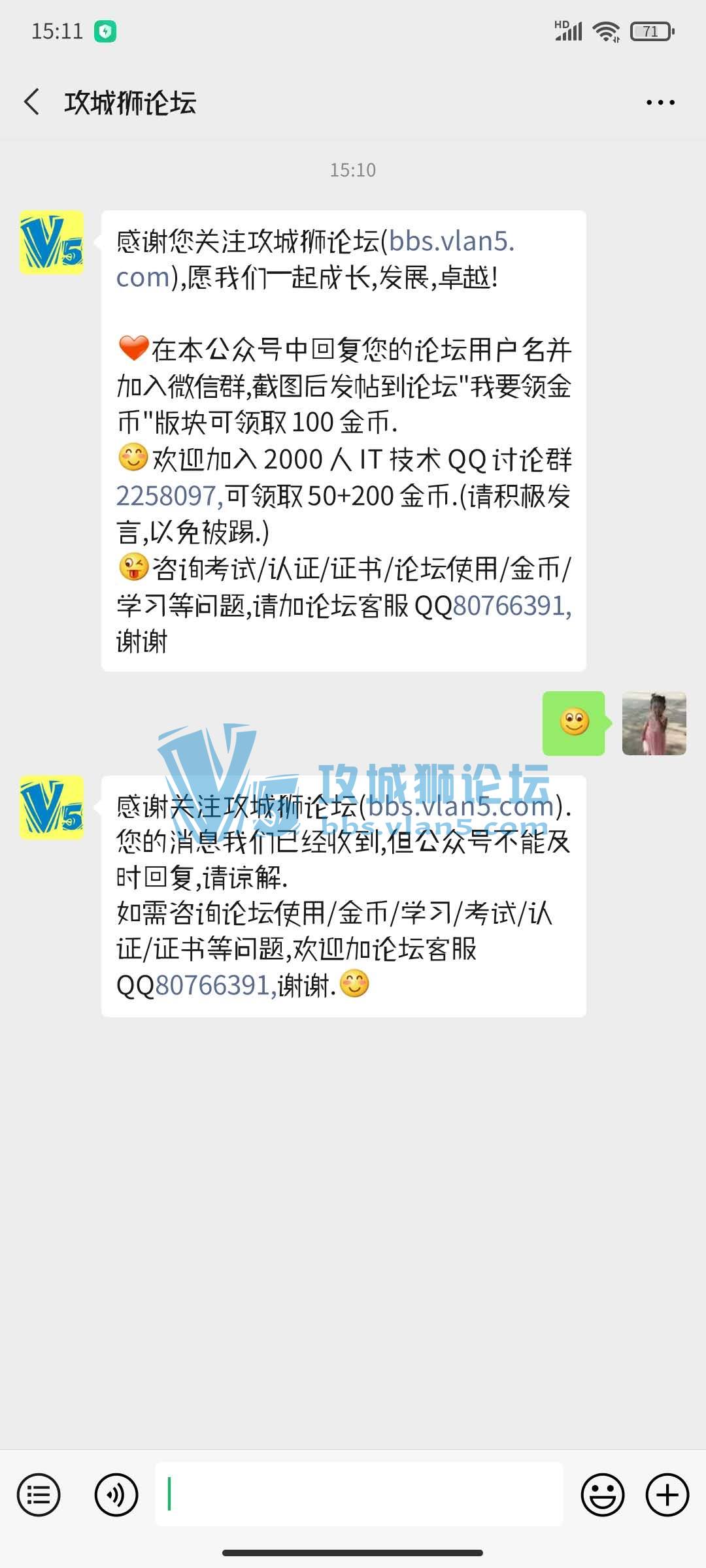The image size is (706, 1568).
Task: Focus the message text input field
Action: tap(358, 1494)
